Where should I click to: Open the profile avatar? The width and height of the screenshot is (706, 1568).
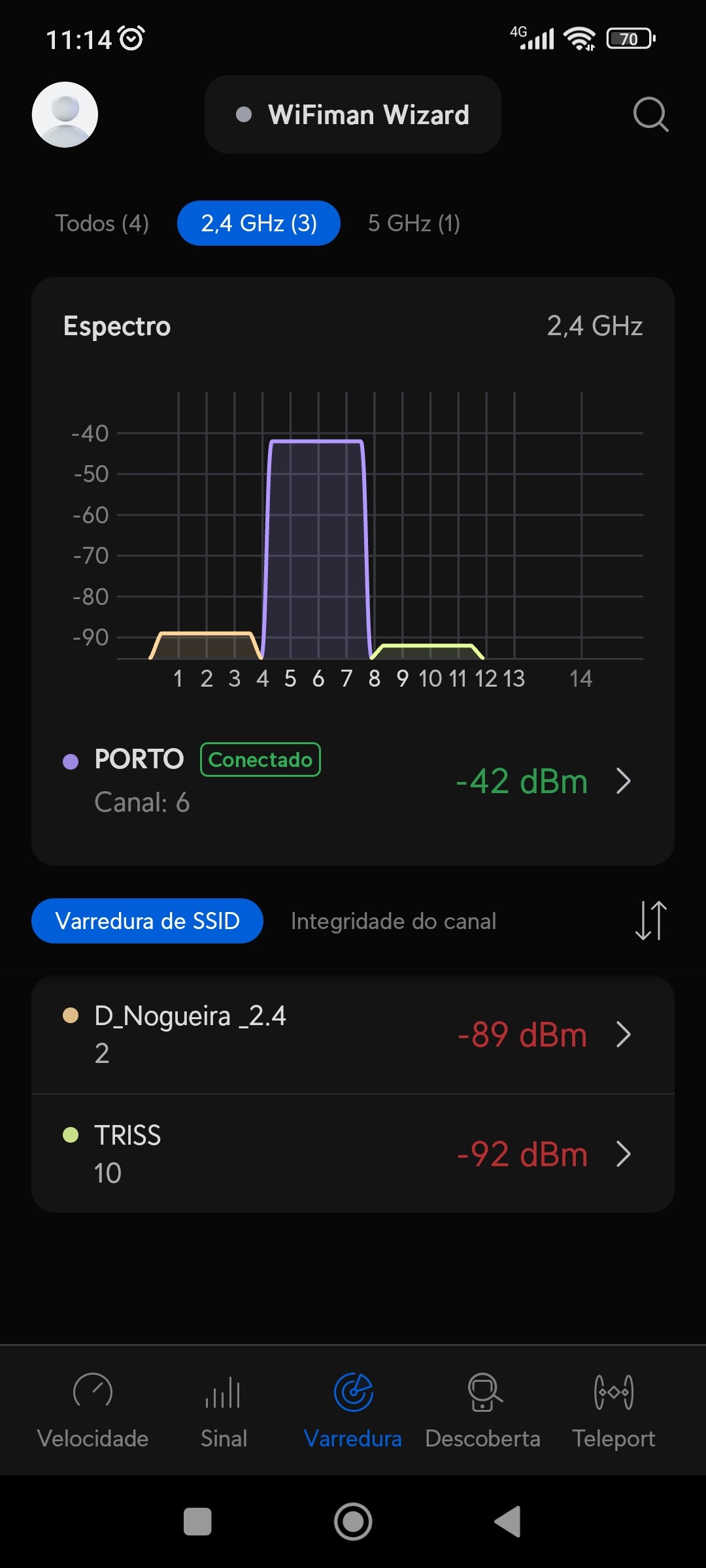tap(65, 114)
